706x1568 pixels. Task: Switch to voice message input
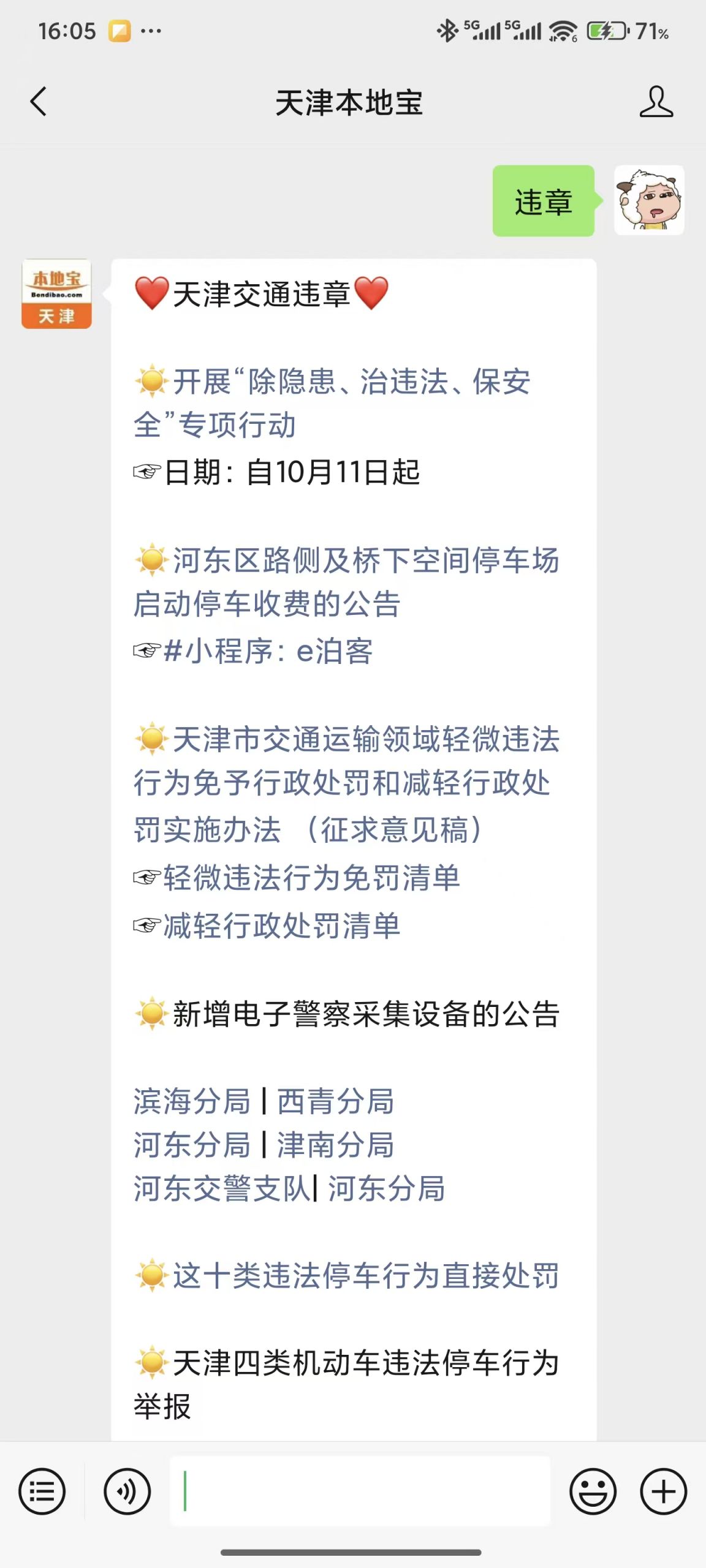[x=127, y=1491]
